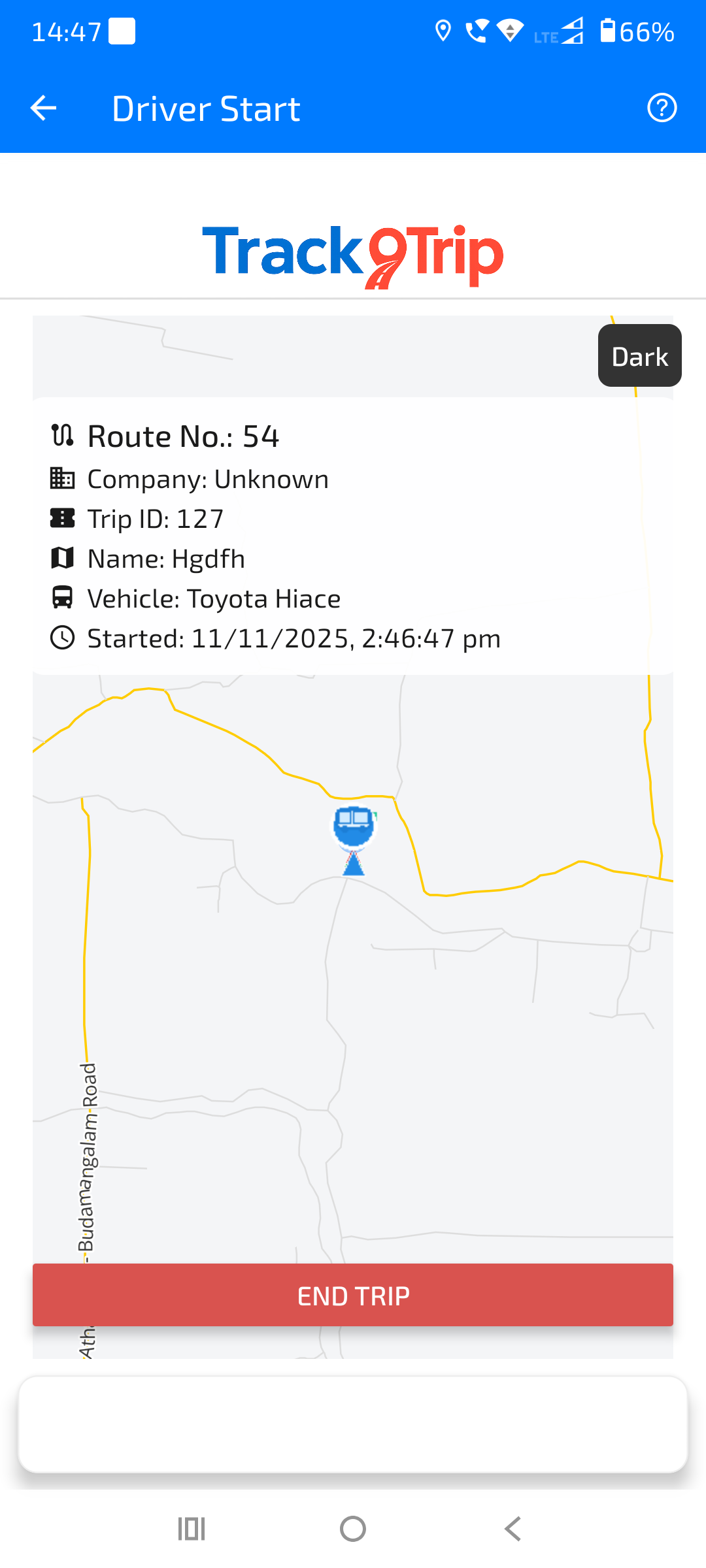Tap the location pin in the status bar
The height and width of the screenshot is (1568, 706).
[444, 31]
